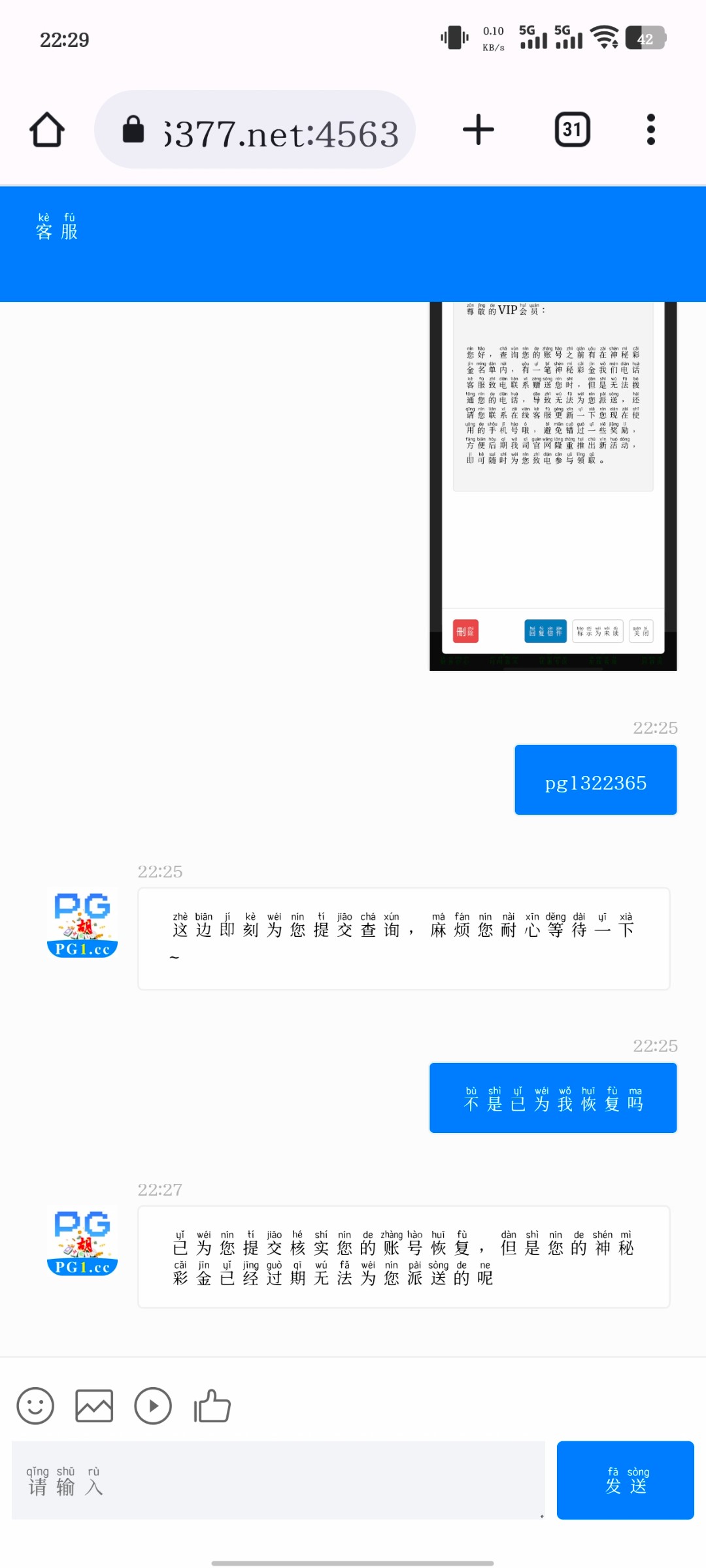Open the browser overflow menu
Screen dimensions: 706x1568
click(x=650, y=129)
